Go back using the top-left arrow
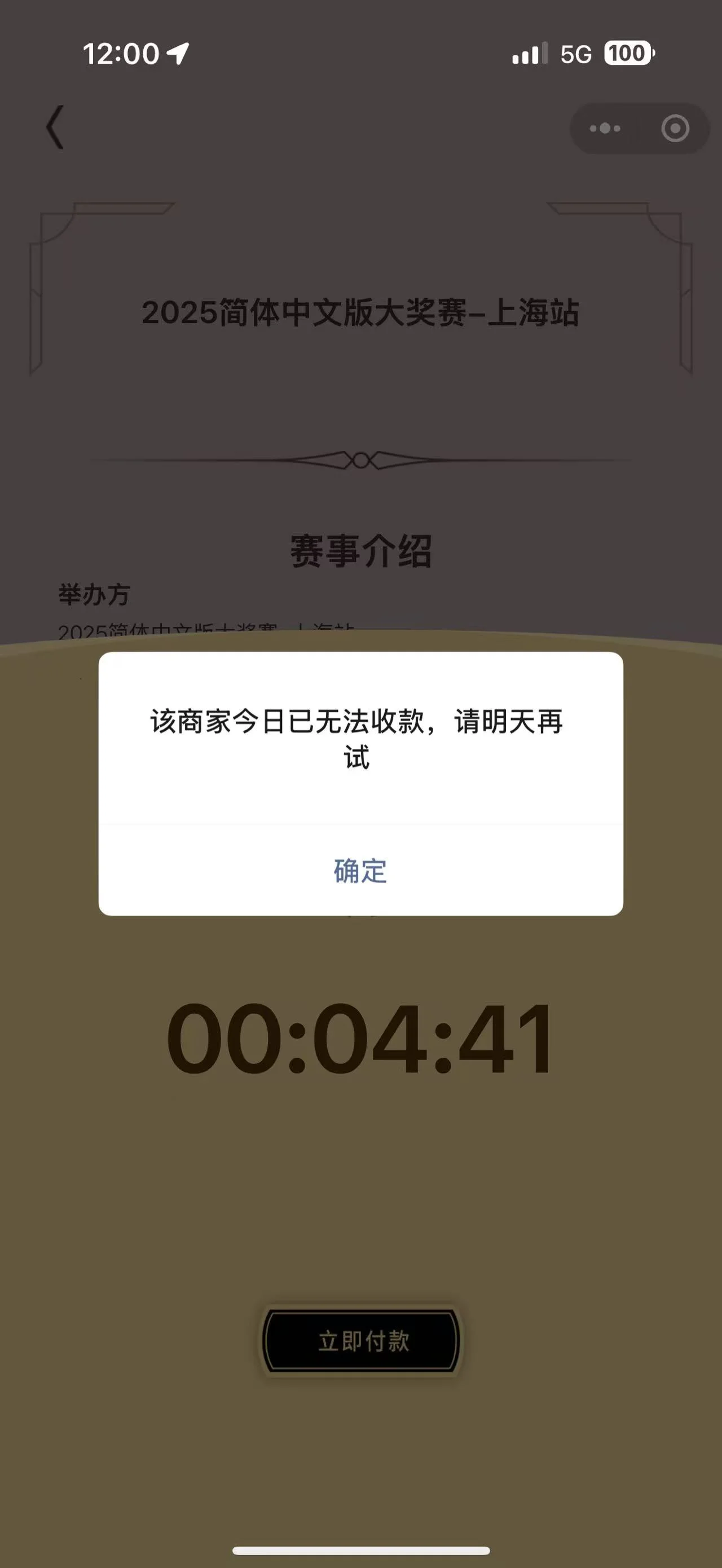 55,127
